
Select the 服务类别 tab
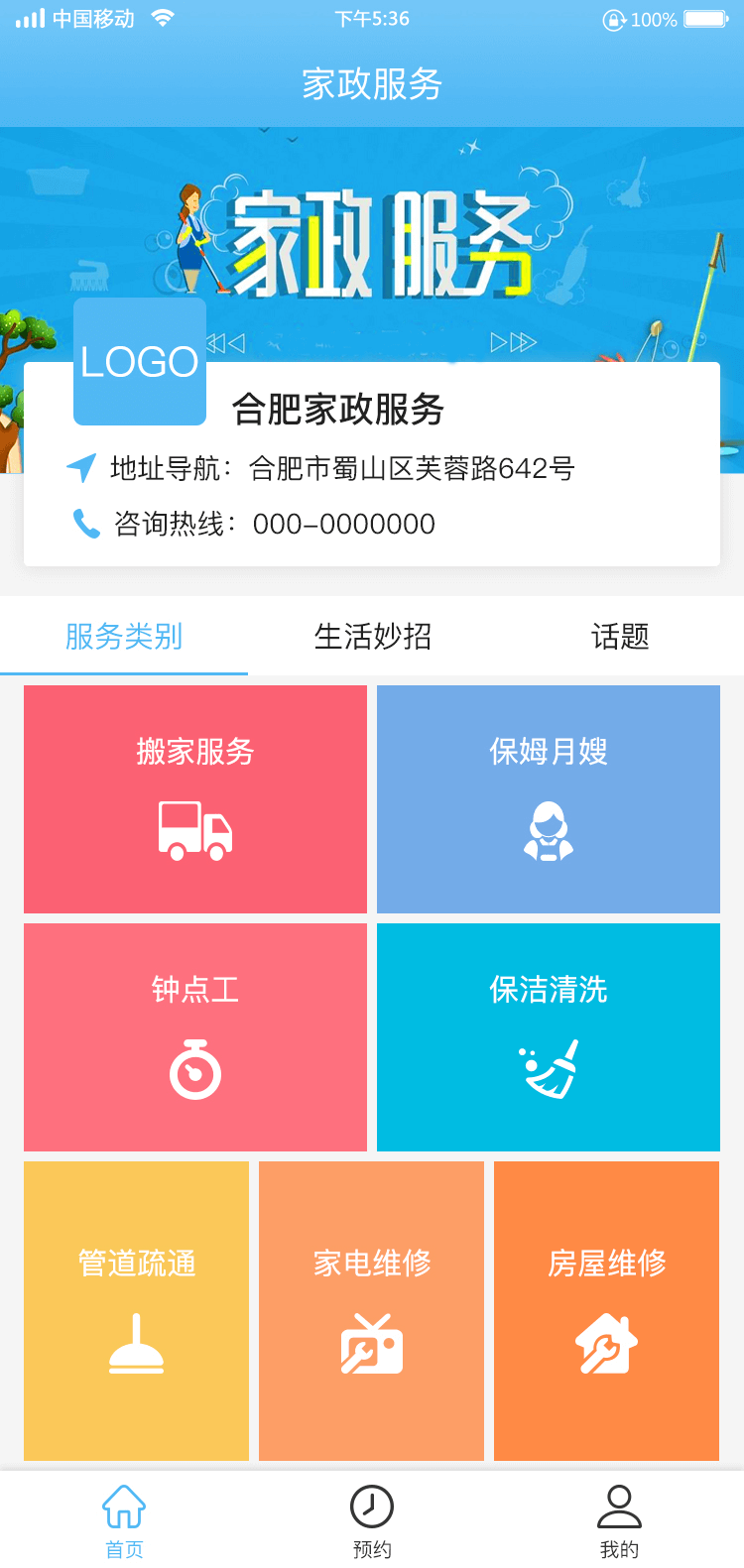123,636
